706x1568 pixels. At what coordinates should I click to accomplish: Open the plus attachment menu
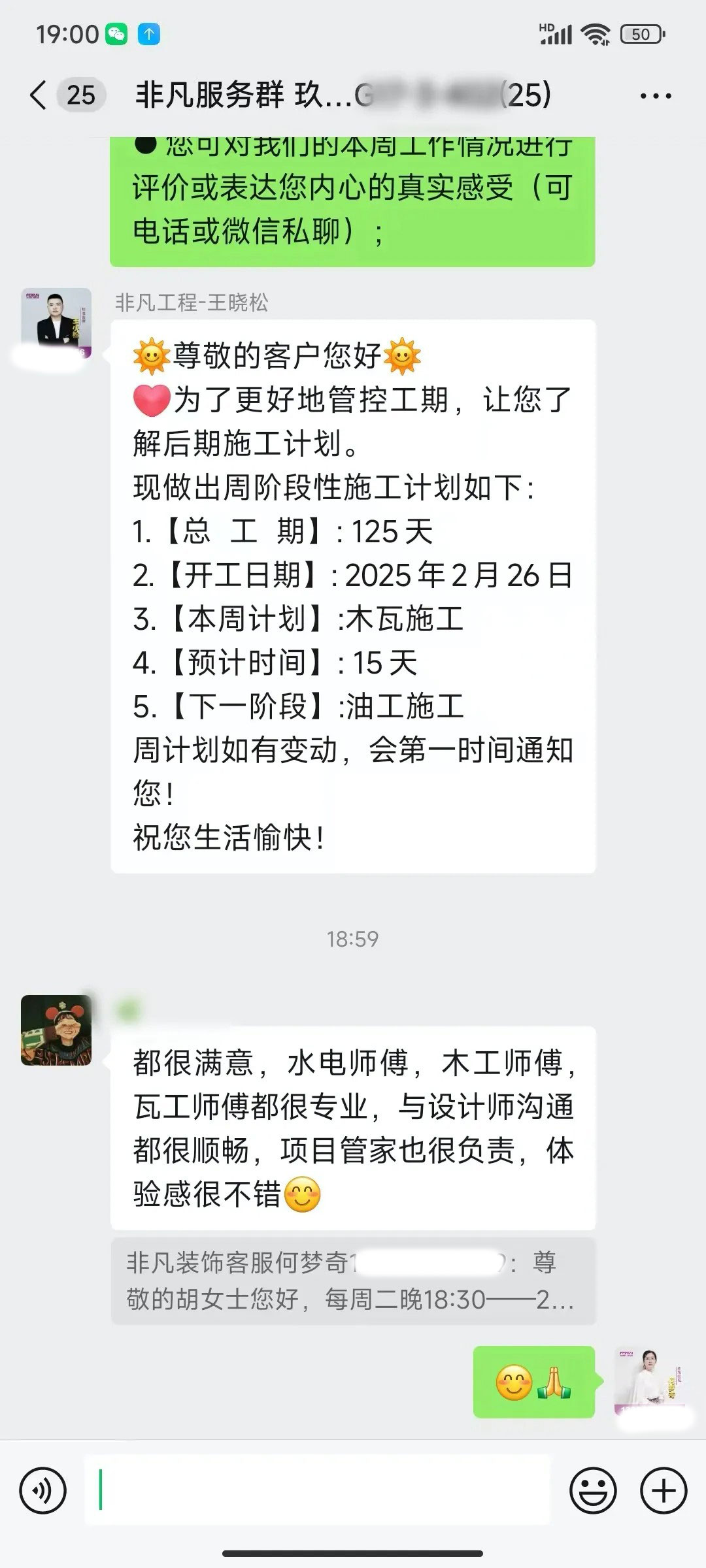663,1491
